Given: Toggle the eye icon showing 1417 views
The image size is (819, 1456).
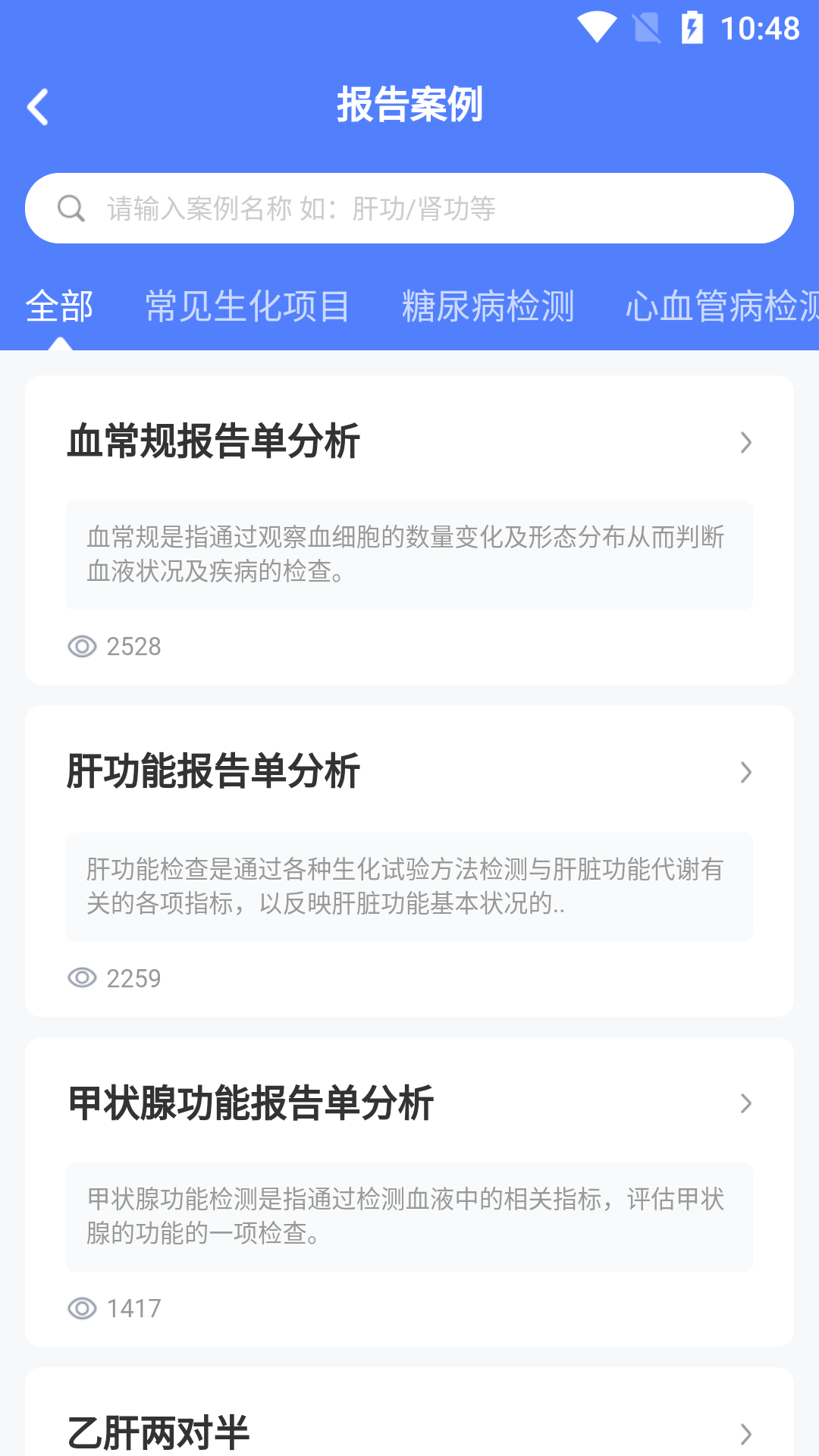Looking at the screenshot, I should [82, 1307].
